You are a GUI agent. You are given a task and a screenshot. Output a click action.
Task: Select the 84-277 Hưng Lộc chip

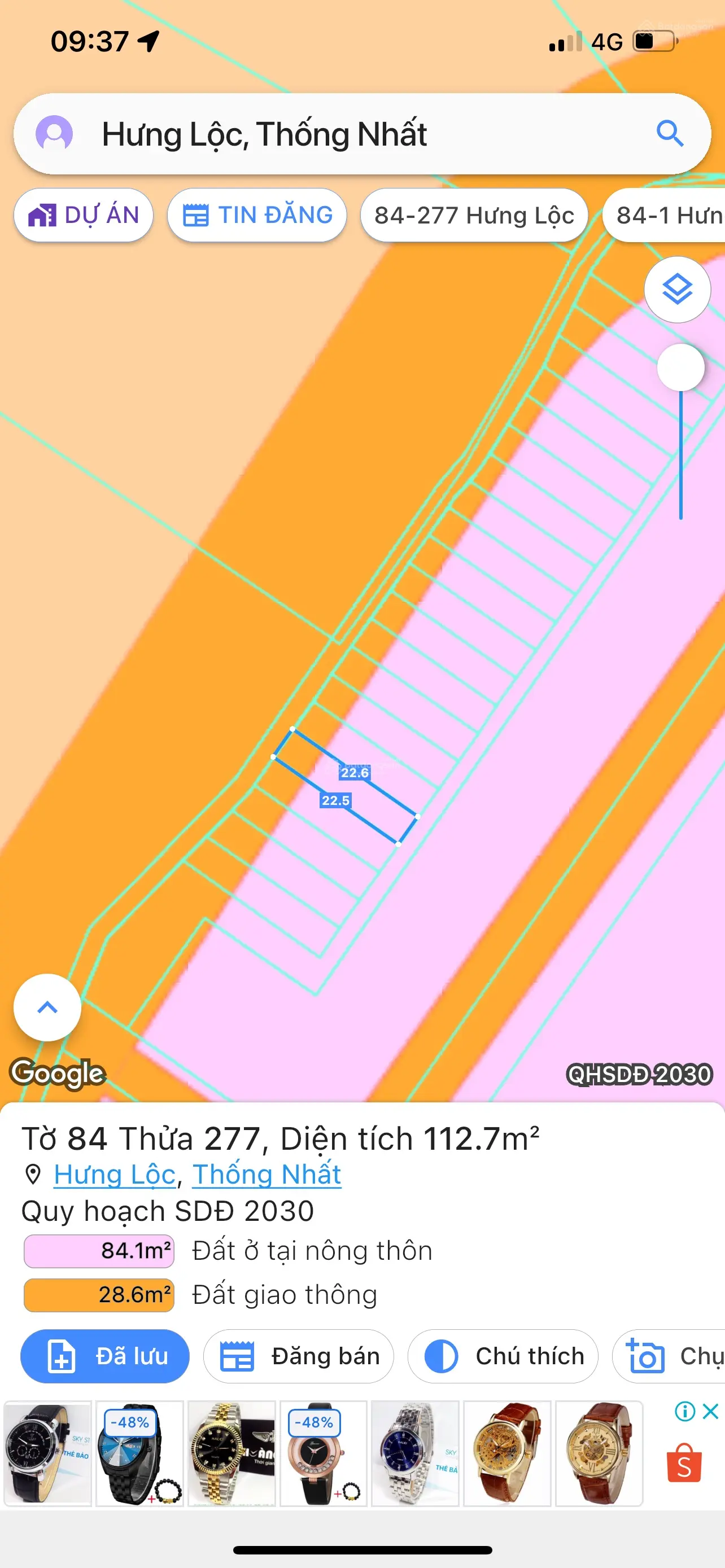(x=474, y=216)
